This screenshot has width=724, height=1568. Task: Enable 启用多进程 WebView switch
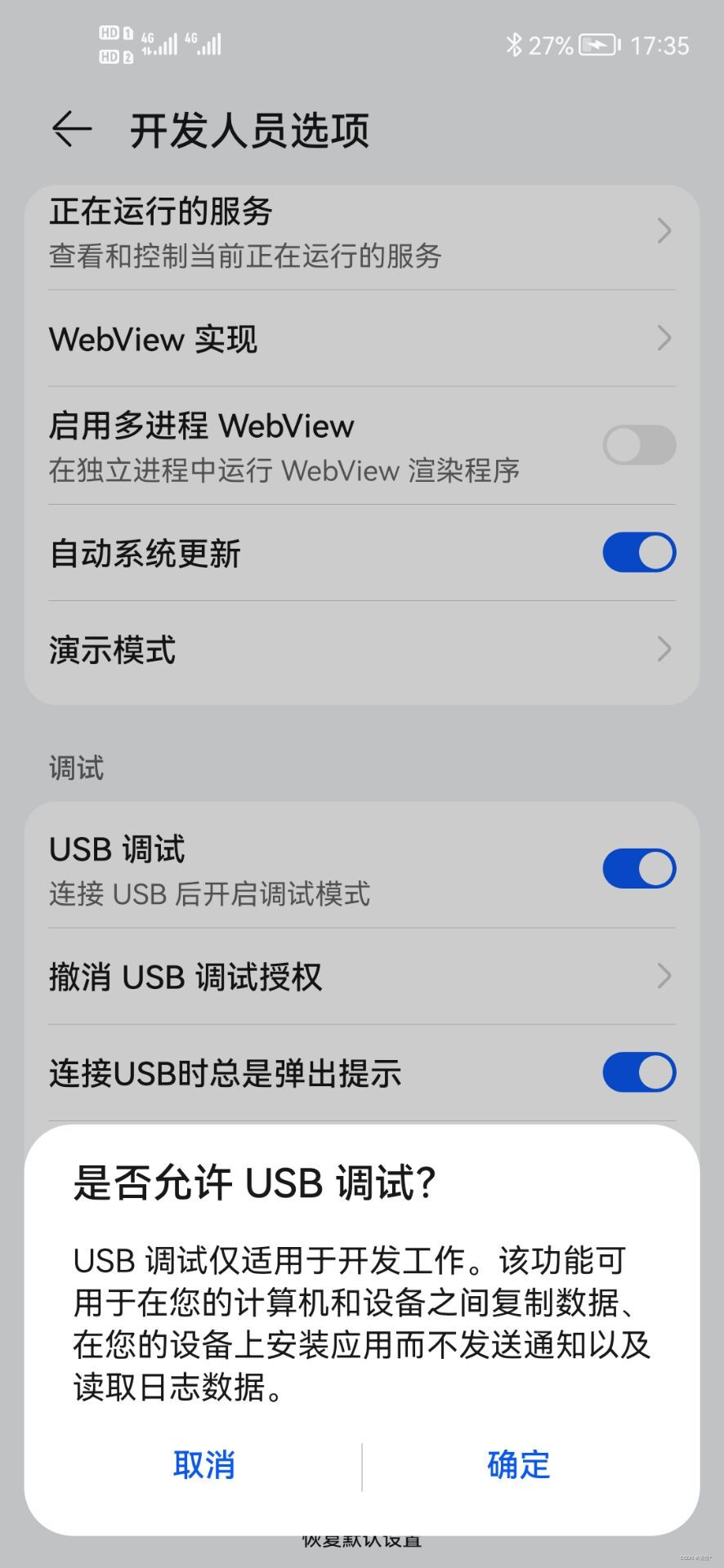639,446
